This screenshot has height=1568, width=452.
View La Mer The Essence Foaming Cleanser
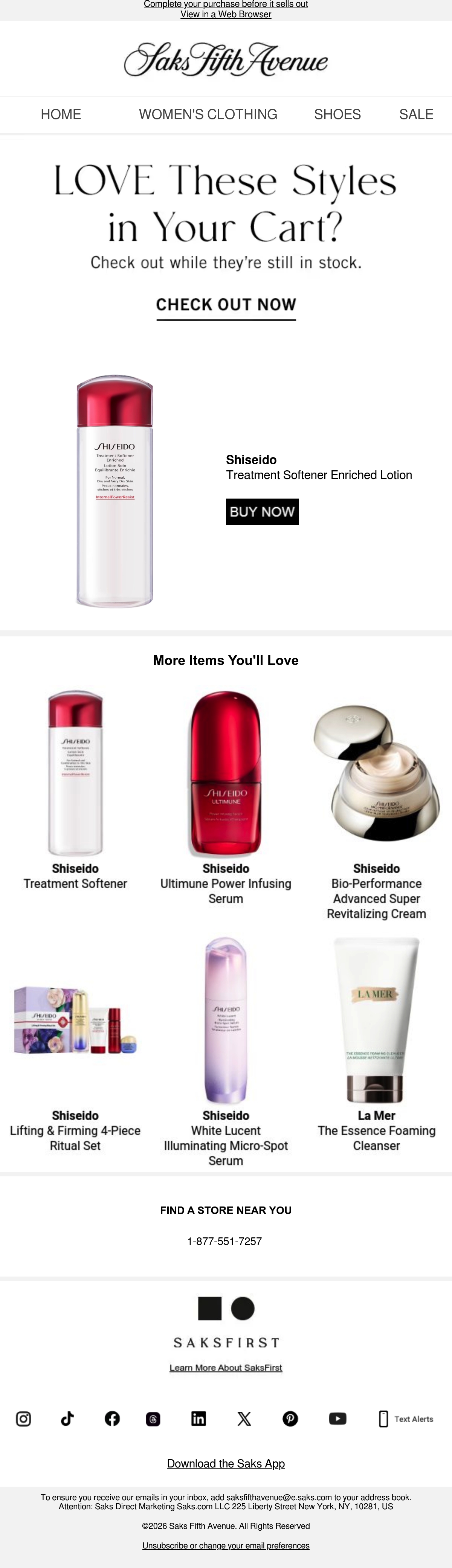pos(376,1045)
